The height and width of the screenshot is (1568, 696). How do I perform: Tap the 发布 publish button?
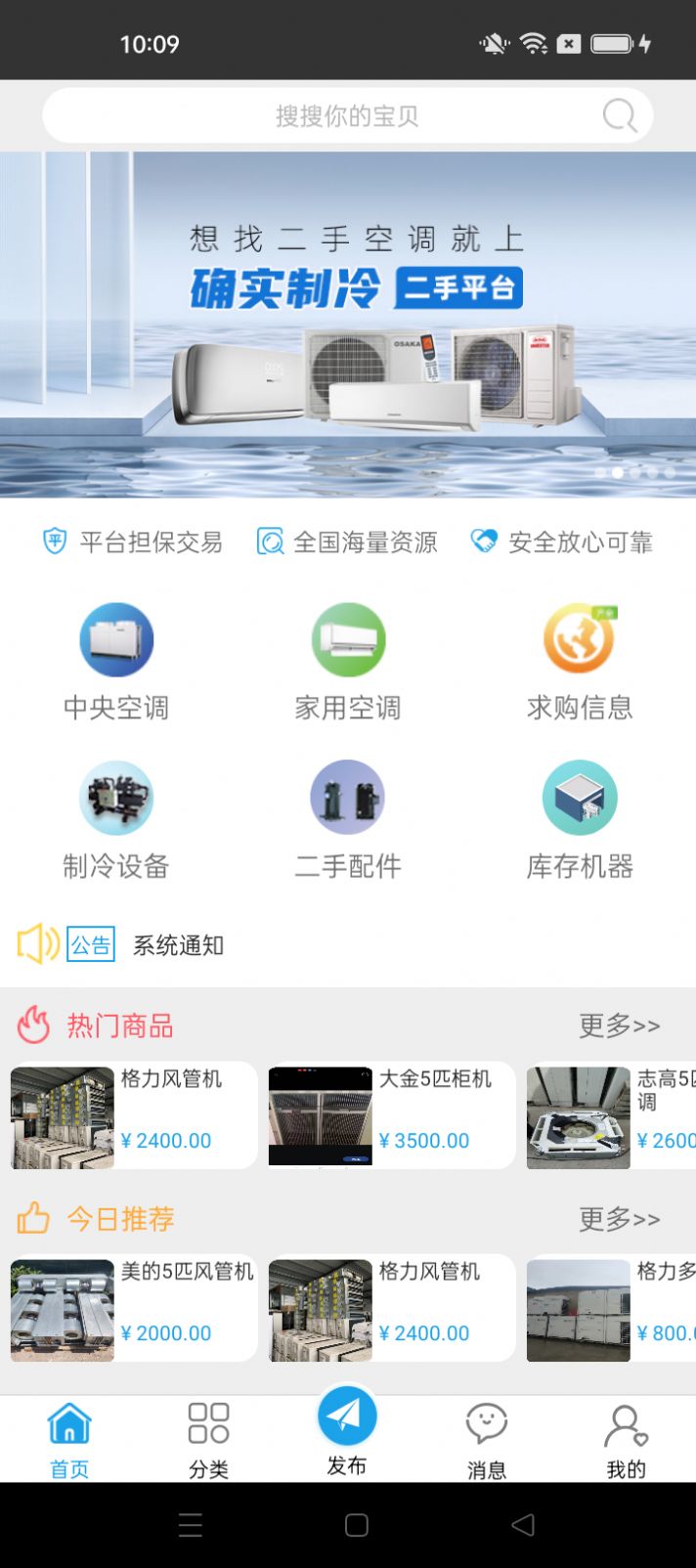click(x=347, y=1425)
